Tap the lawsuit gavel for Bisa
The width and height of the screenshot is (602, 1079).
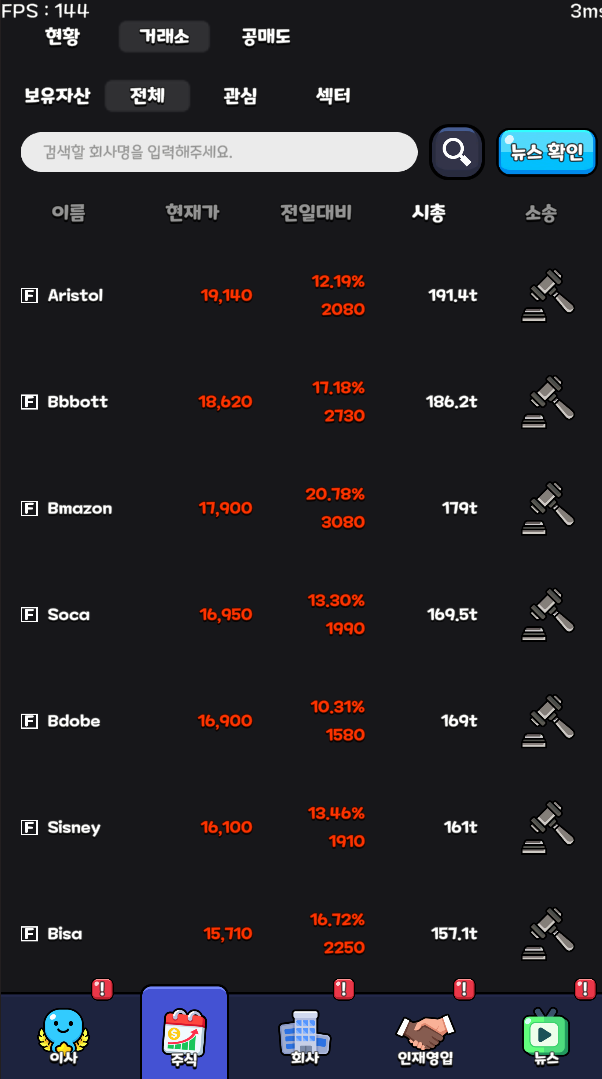pos(548,934)
